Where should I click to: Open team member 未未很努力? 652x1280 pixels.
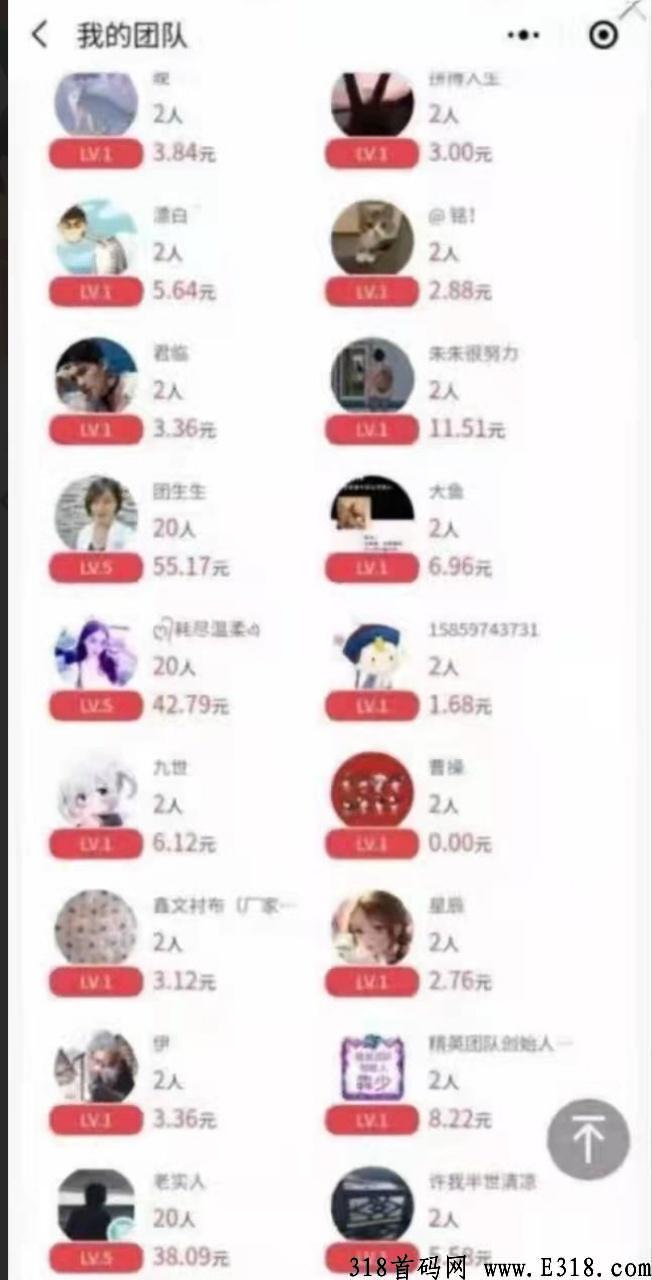pos(372,375)
